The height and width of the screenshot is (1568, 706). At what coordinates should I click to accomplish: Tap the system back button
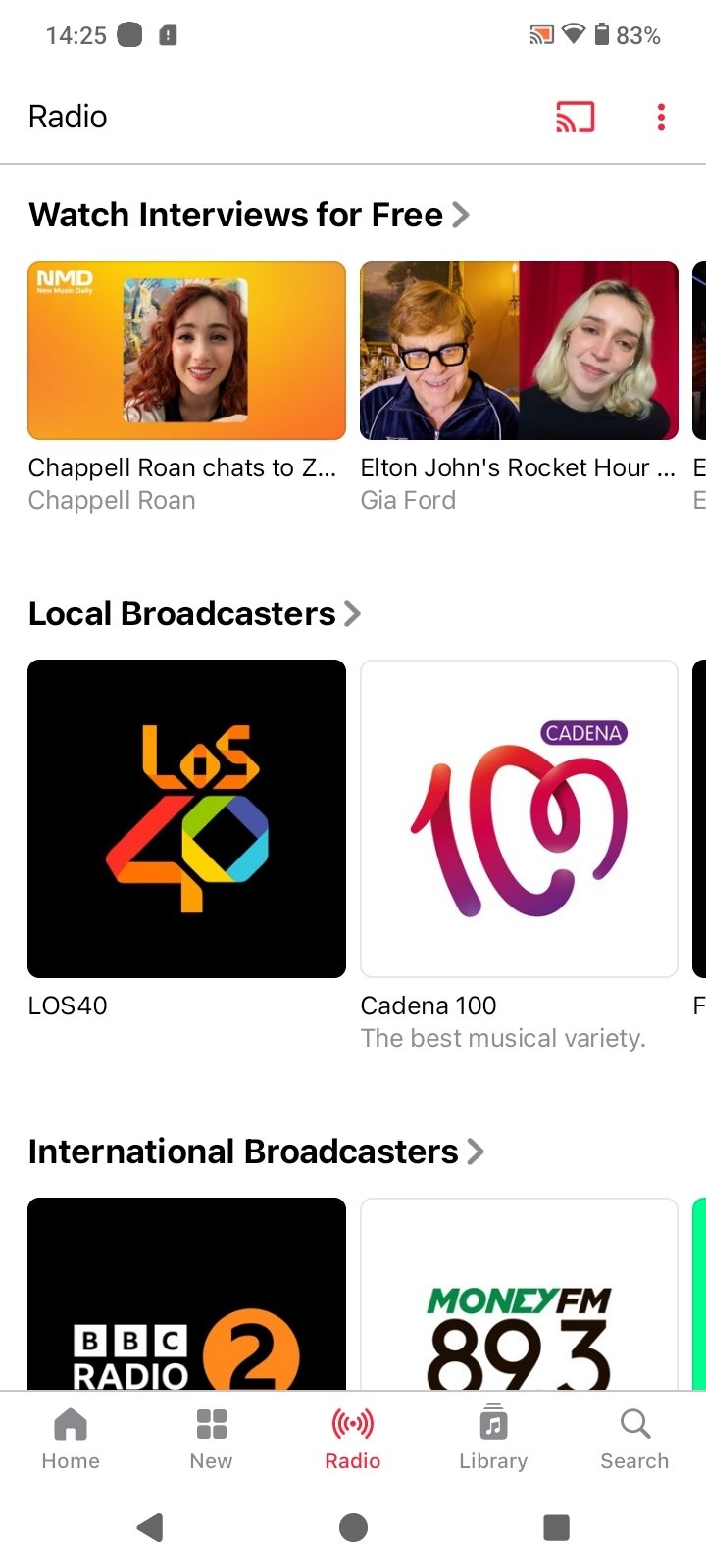(x=150, y=1527)
